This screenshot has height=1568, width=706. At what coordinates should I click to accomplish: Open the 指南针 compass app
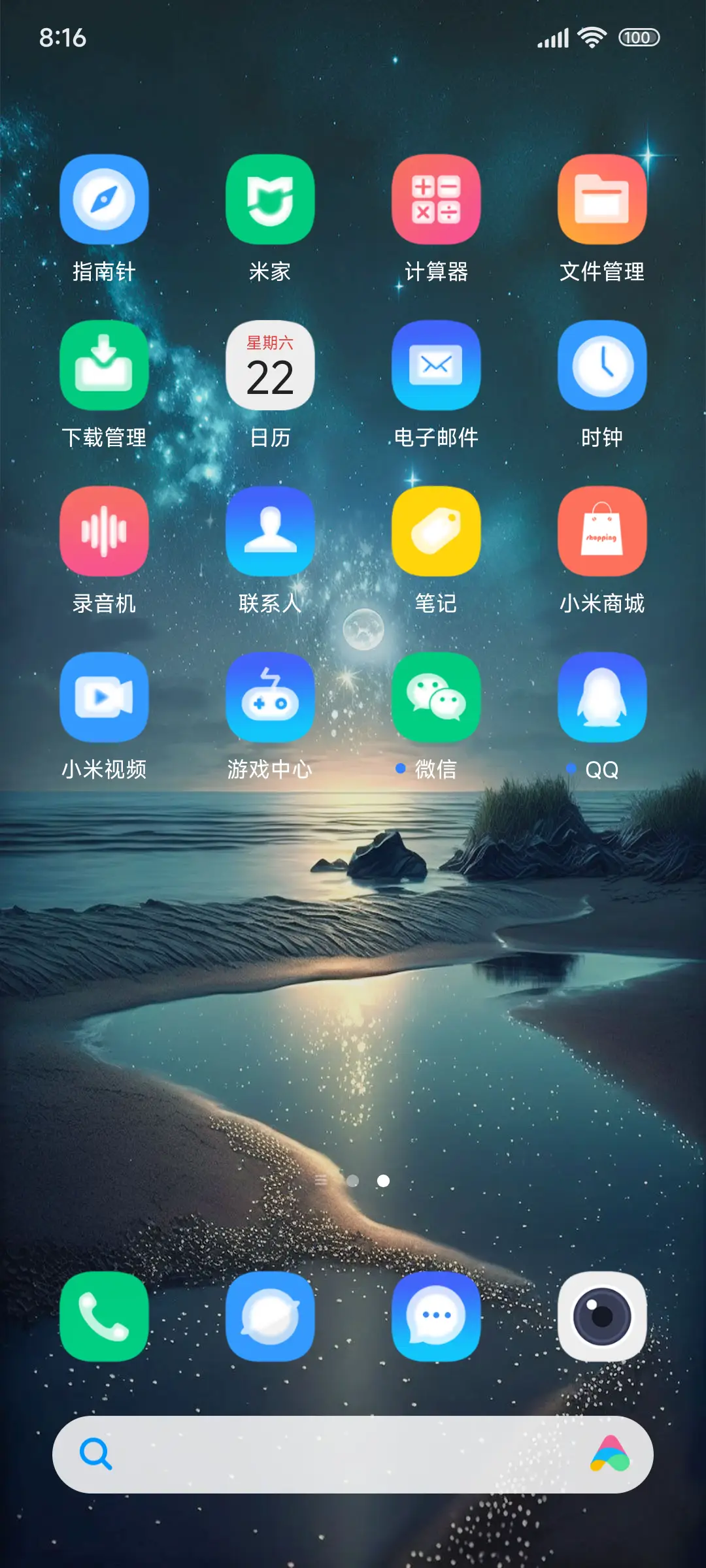(x=105, y=199)
